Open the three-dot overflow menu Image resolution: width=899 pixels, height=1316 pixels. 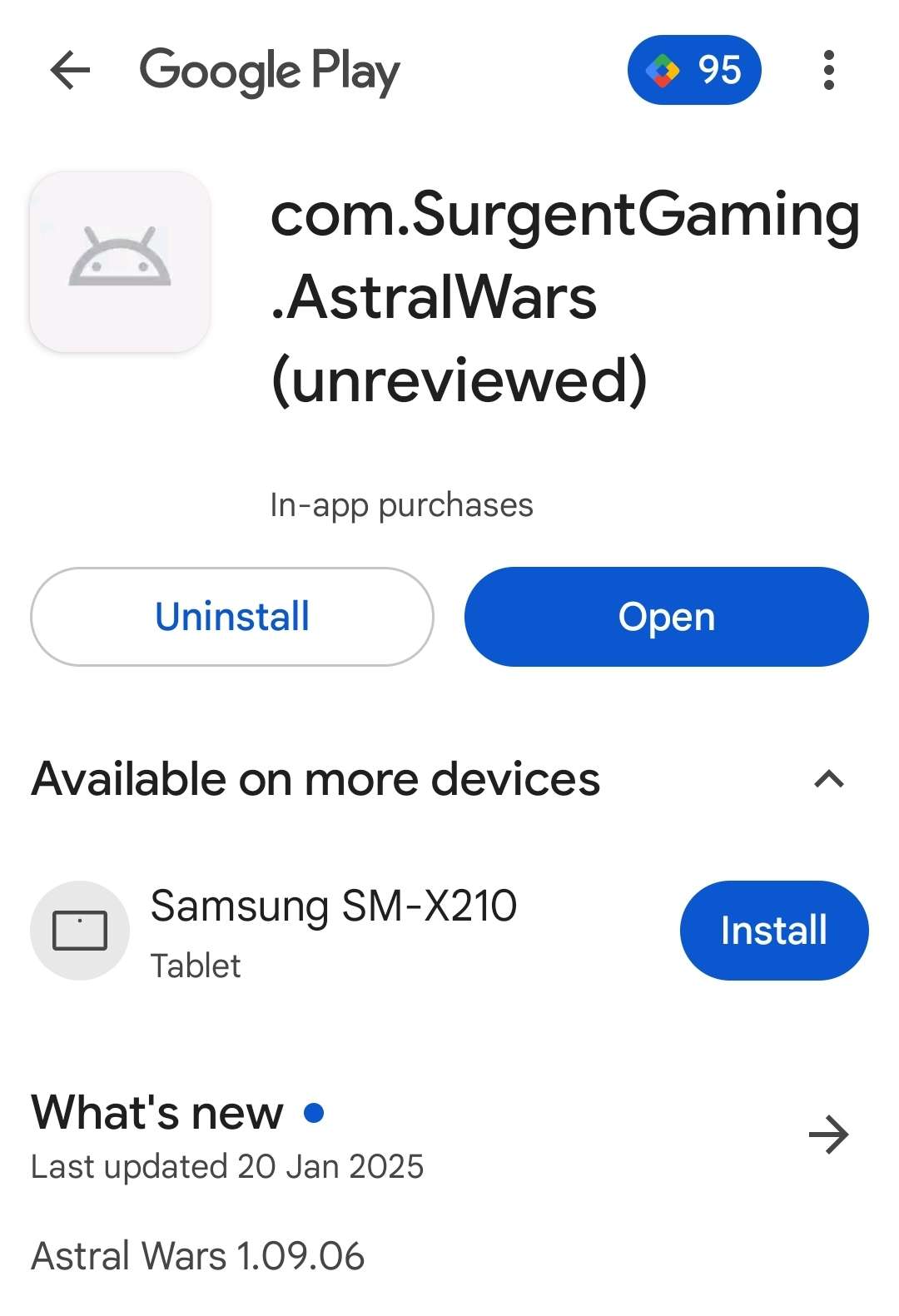(x=828, y=70)
